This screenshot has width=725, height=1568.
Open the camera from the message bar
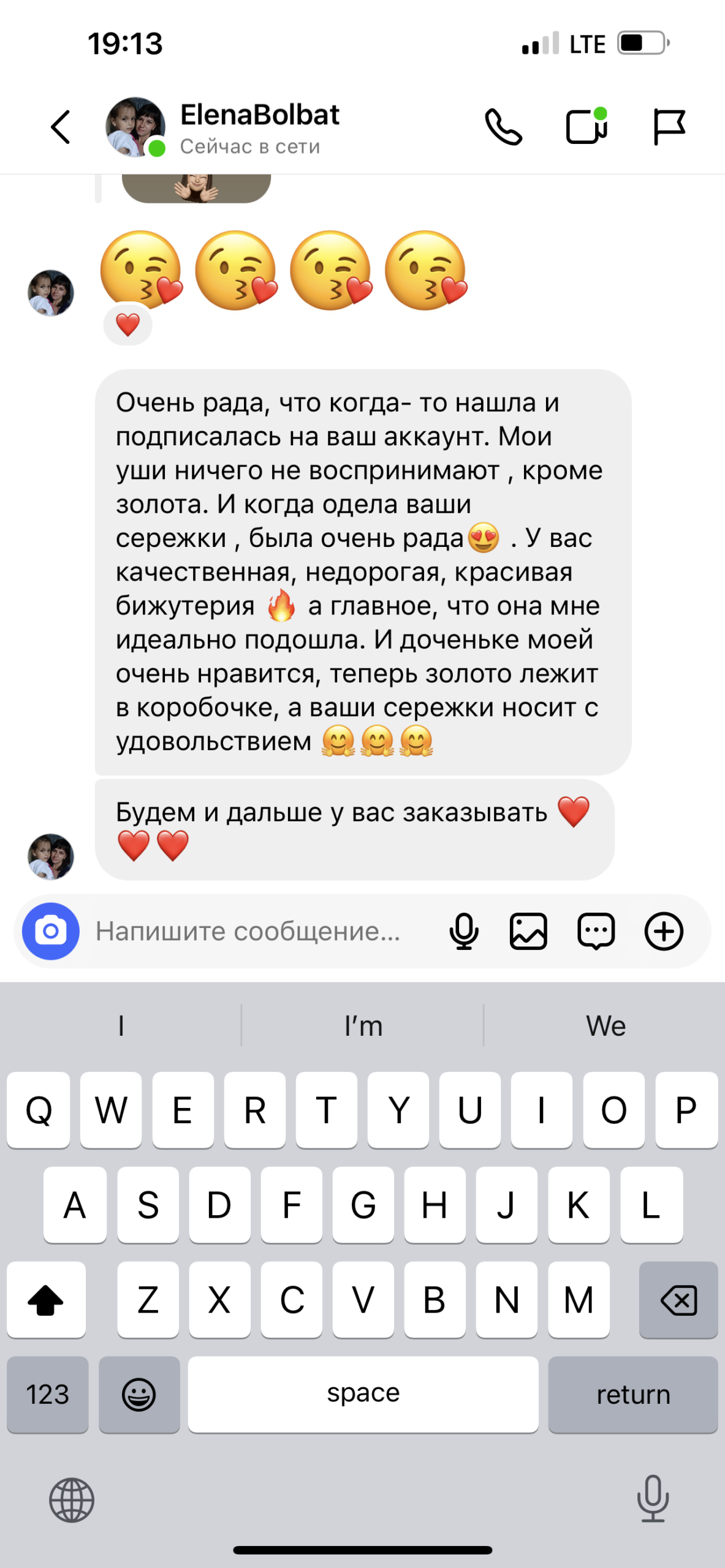tap(51, 931)
